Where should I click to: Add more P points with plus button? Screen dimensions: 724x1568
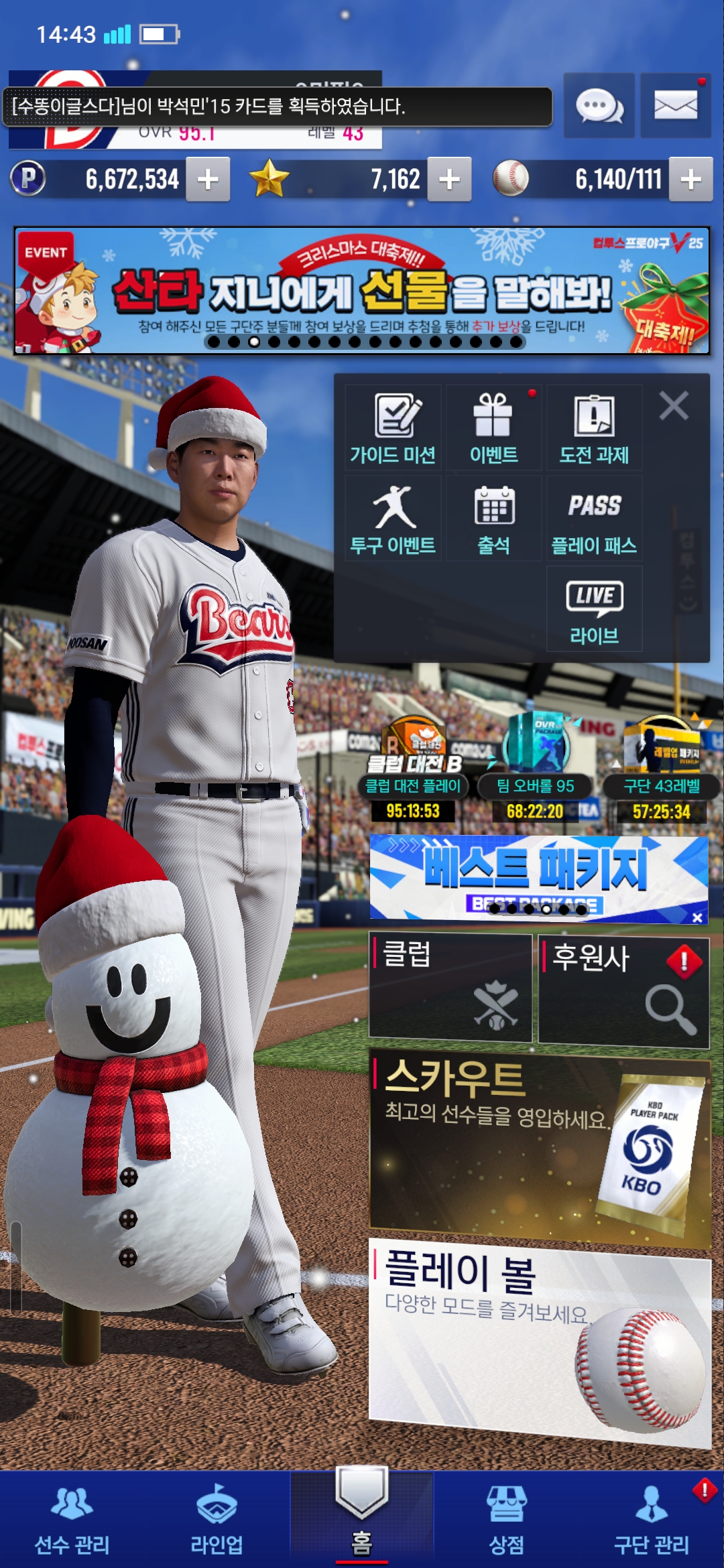coord(208,180)
